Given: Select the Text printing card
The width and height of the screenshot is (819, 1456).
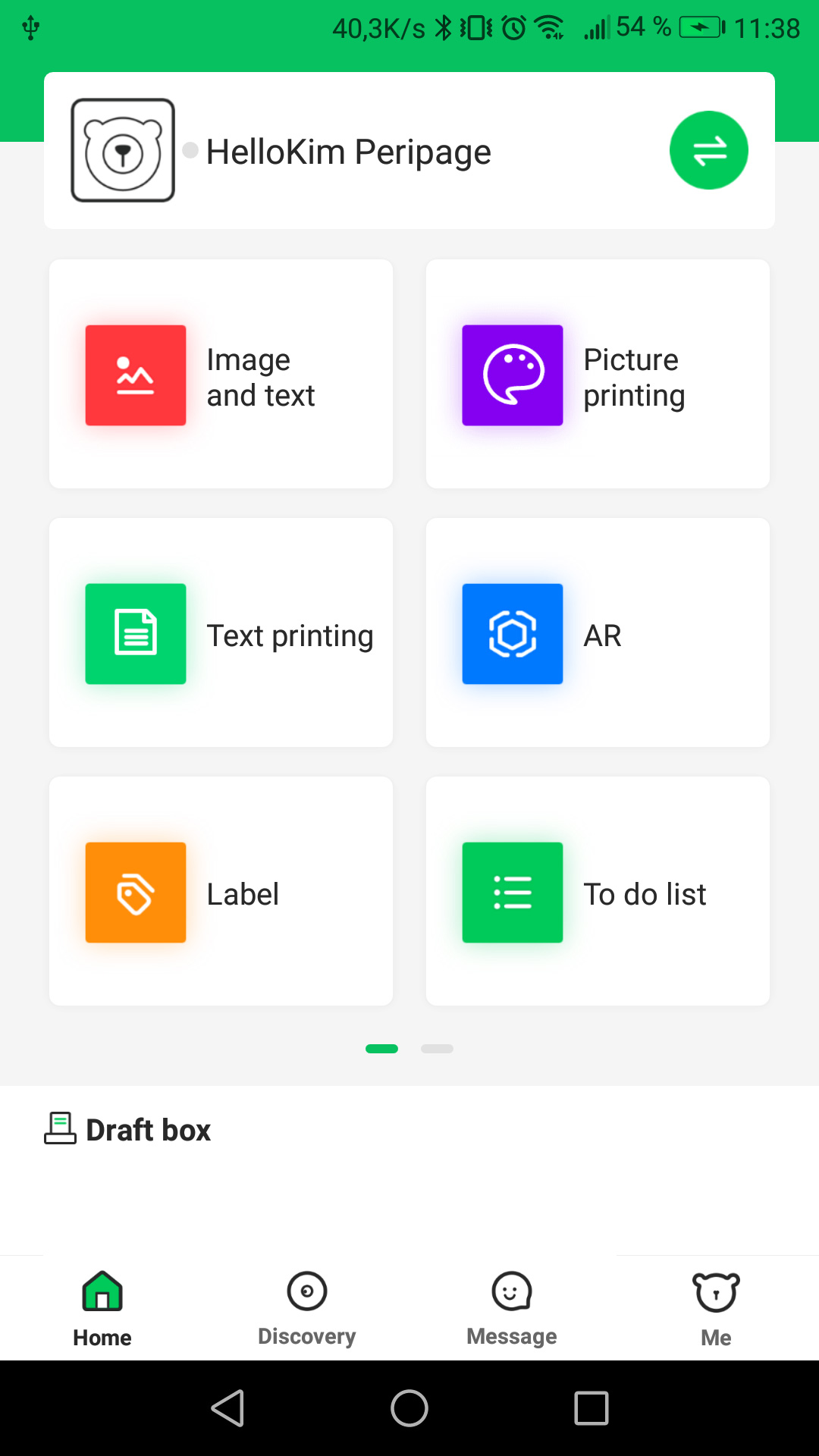Looking at the screenshot, I should (221, 633).
